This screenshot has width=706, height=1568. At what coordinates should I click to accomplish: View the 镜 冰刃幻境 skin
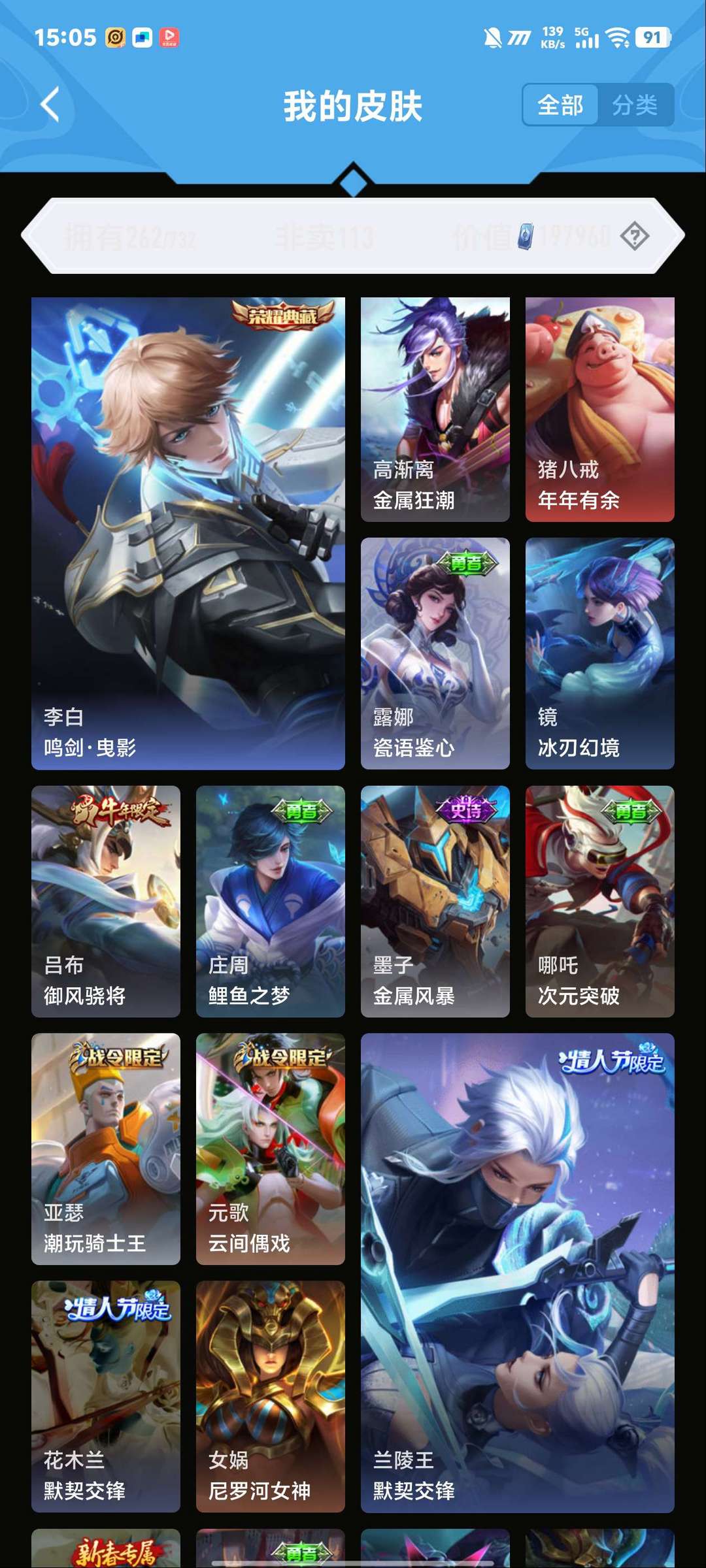600,653
